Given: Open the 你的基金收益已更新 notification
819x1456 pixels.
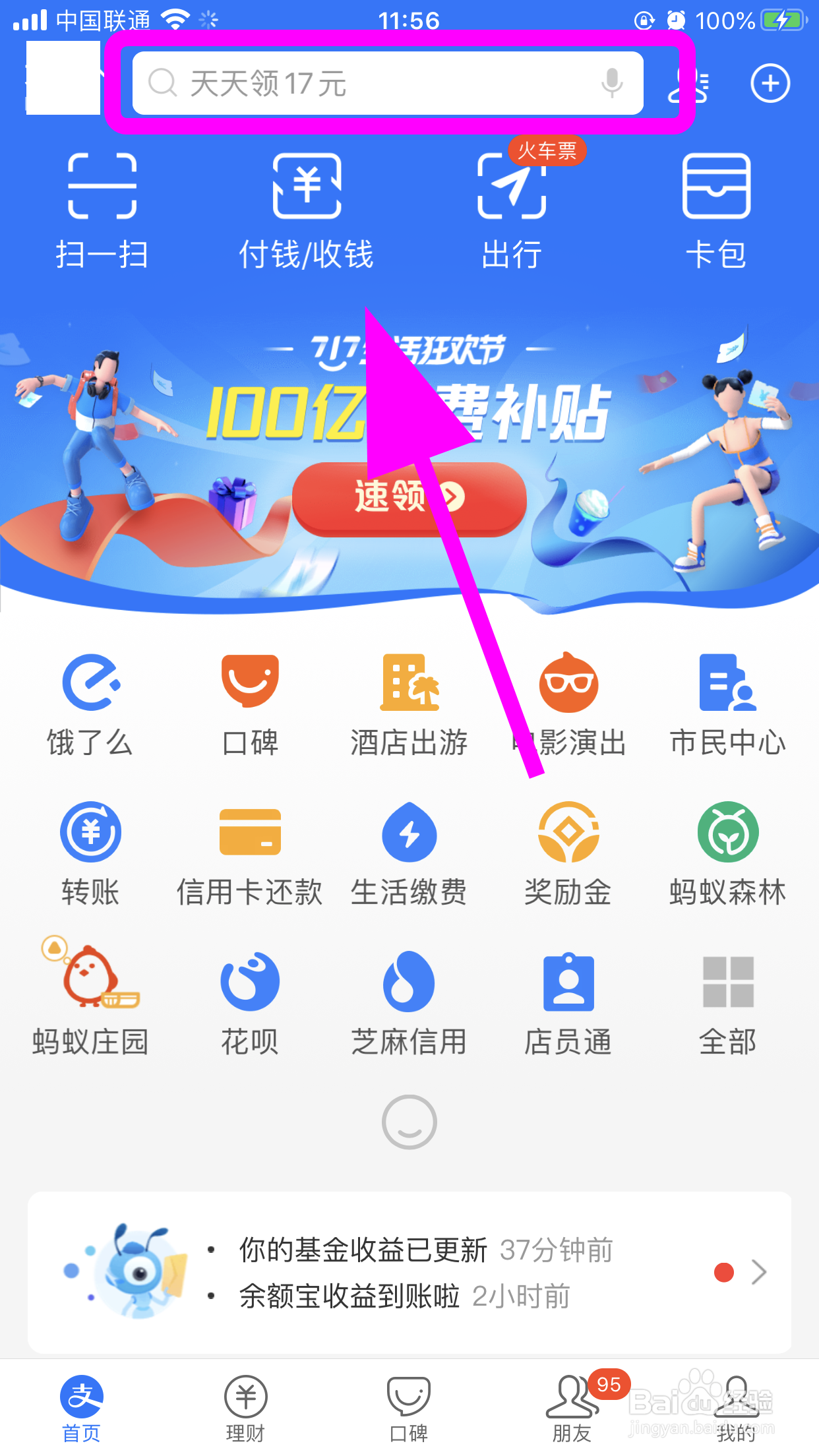Looking at the screenshot, I should coord(361,1248).
